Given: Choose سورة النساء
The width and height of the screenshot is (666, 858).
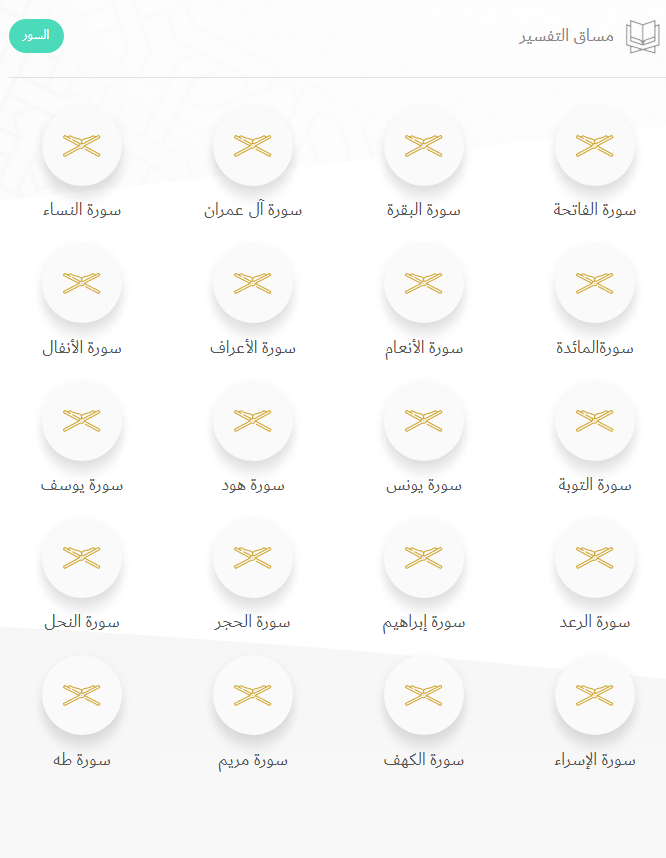Looking at the screenshot, I should (x=82, y=147).
